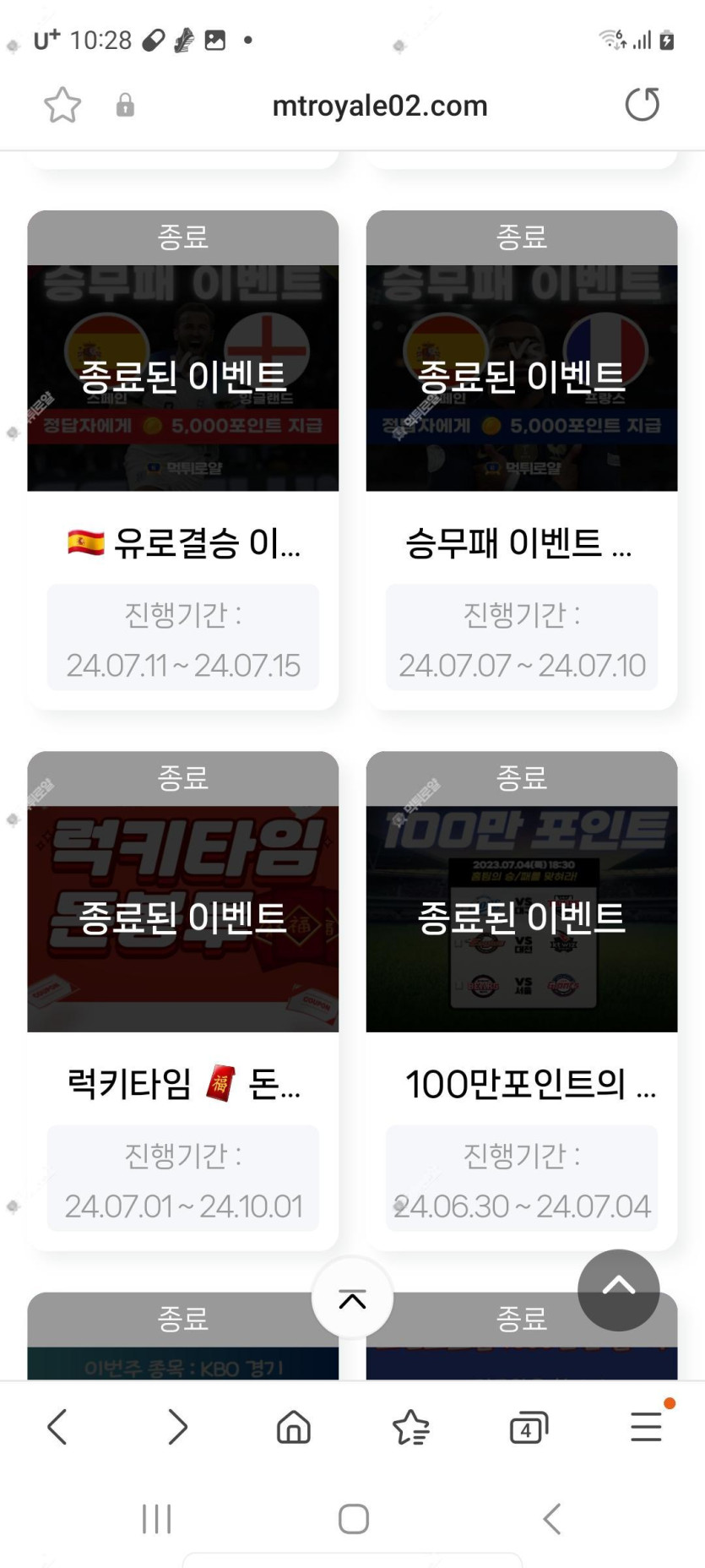Image resolution: width=705 pixels, height=1568 pixels.
Task: Go back to the previous web page
Action: click(57, 1428)
